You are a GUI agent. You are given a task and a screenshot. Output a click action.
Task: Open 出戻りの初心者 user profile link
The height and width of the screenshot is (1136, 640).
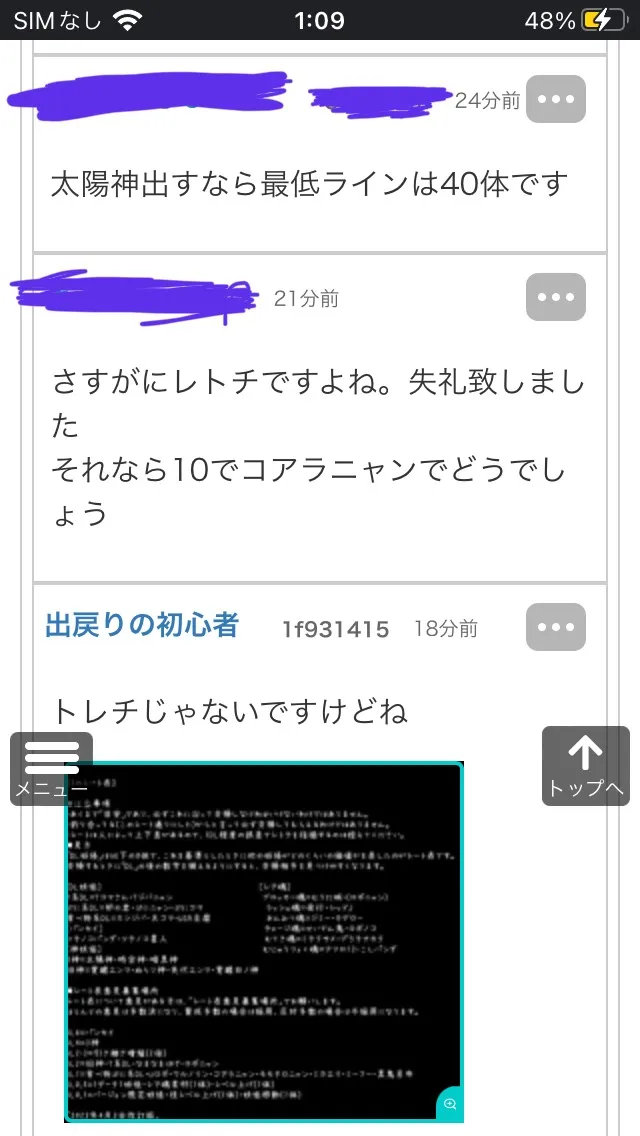(142, 625)
